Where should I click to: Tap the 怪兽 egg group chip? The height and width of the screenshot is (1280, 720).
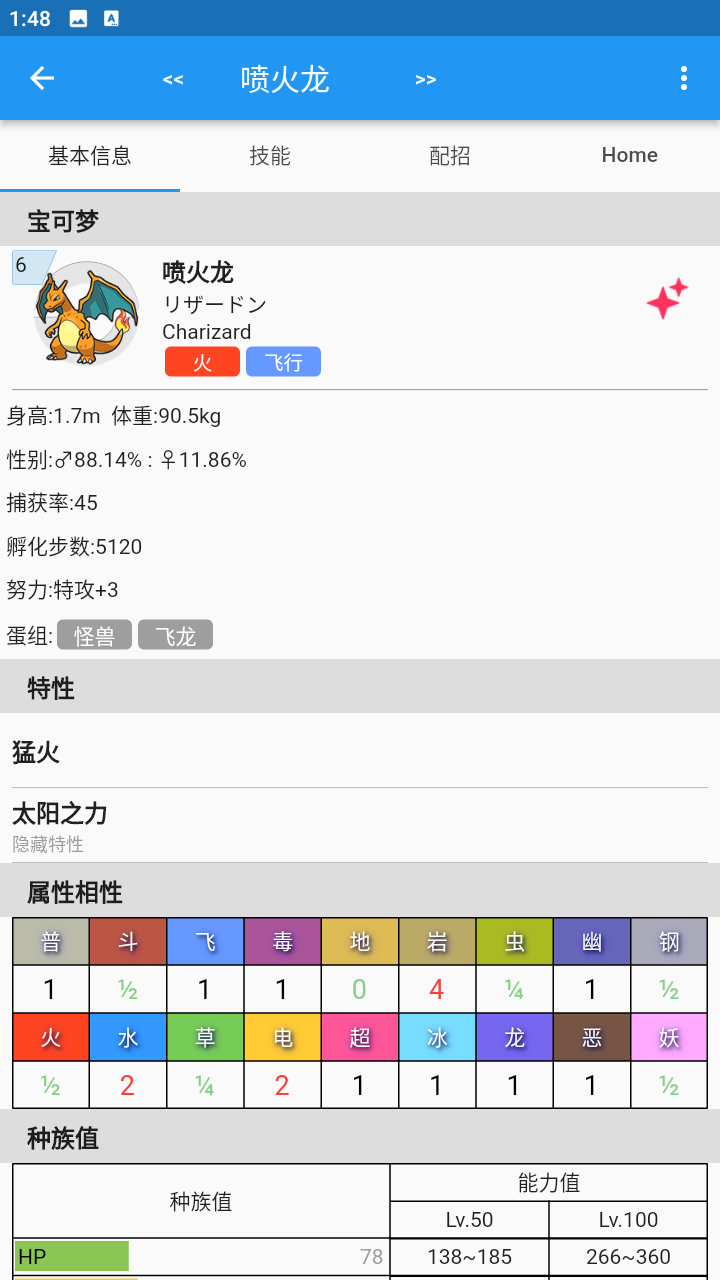[x=95, y=634]
